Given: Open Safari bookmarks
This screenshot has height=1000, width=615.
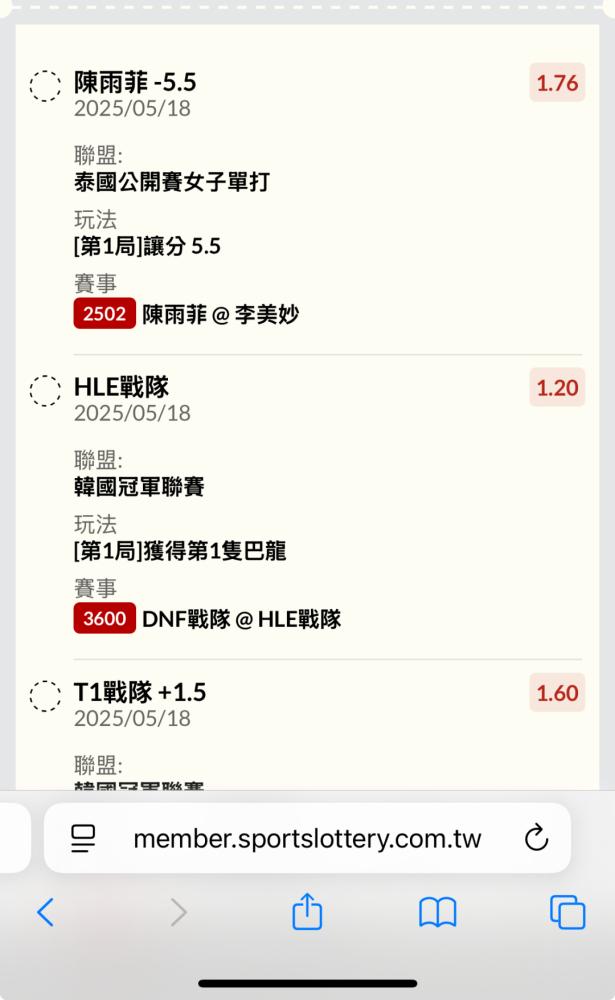Looking at the screenshot, I should coord(438,912).
